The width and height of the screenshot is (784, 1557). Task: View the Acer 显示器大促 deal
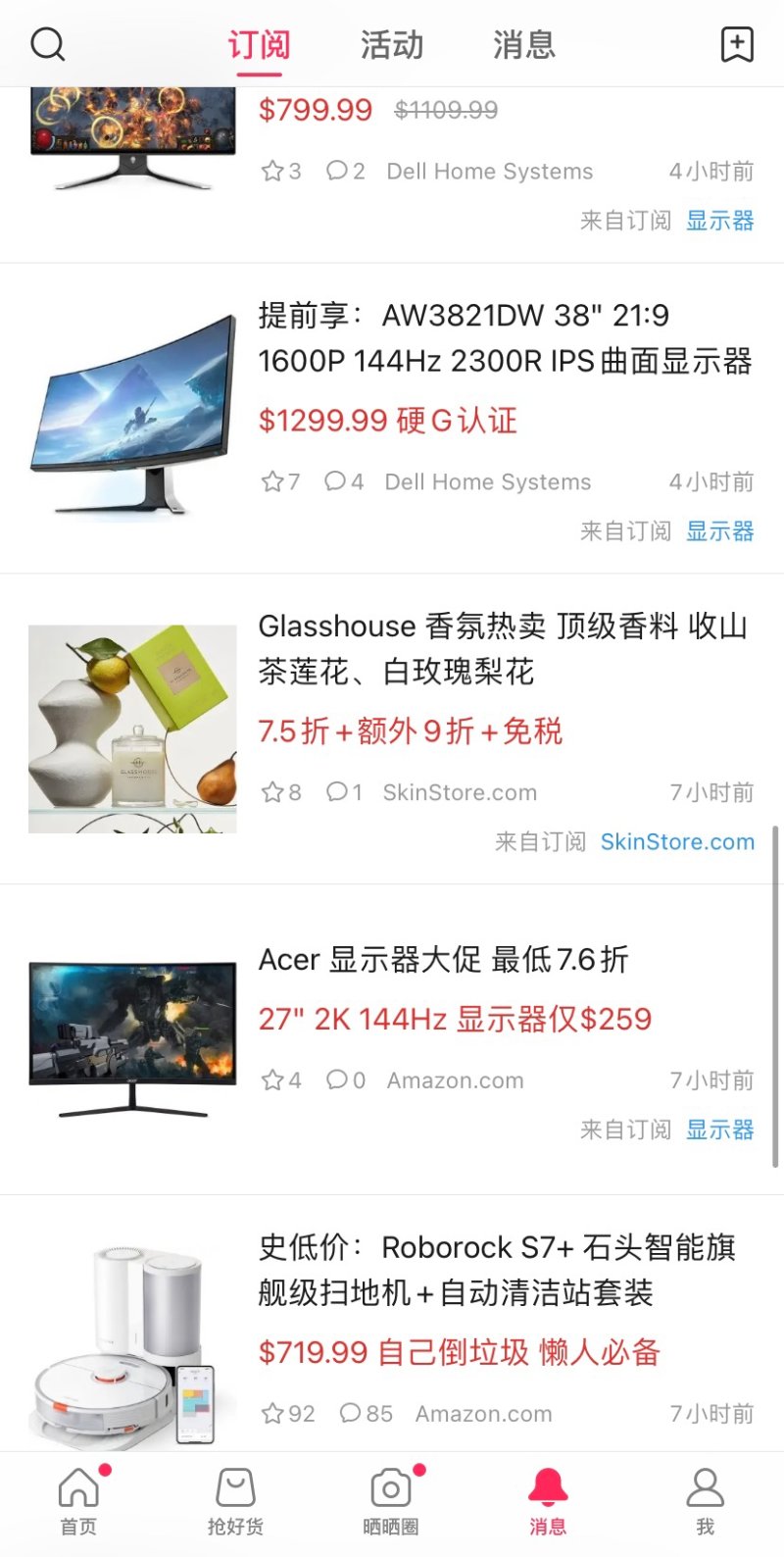pos(443,960)
